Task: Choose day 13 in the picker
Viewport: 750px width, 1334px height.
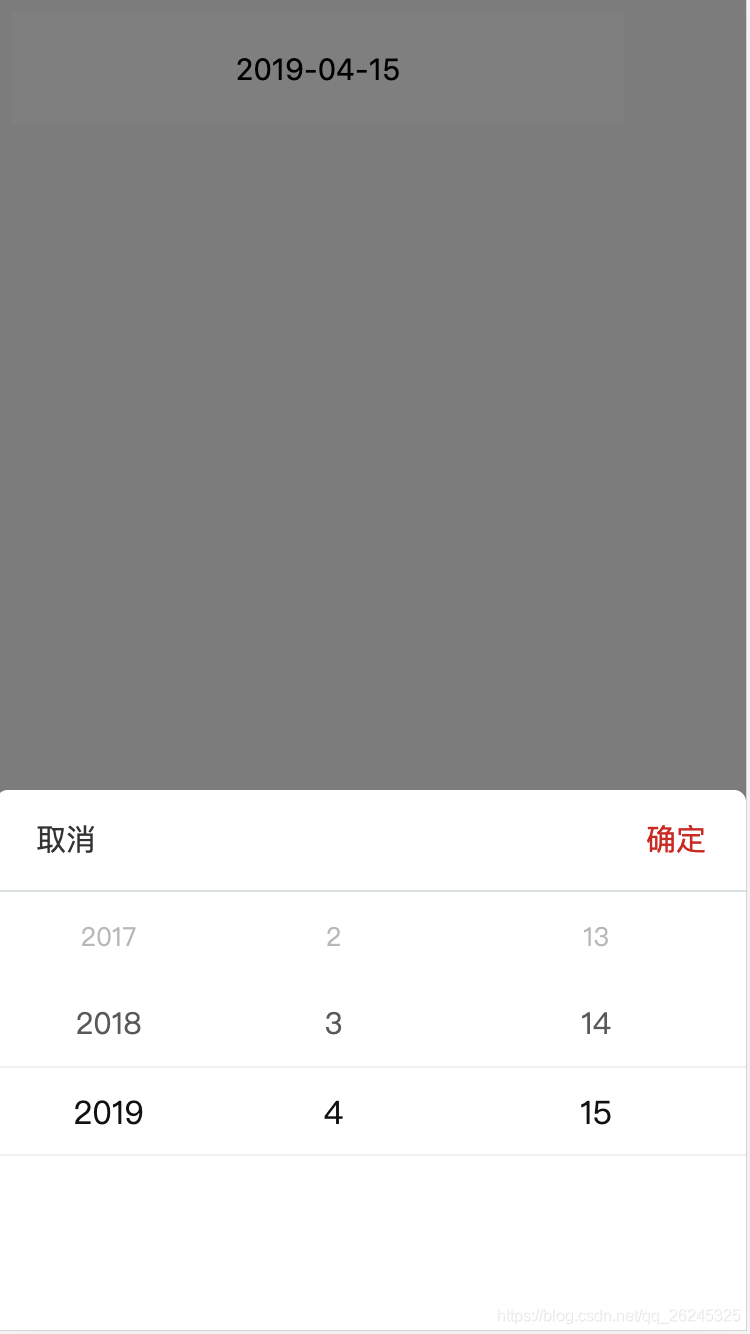Action: coord(596,937)
